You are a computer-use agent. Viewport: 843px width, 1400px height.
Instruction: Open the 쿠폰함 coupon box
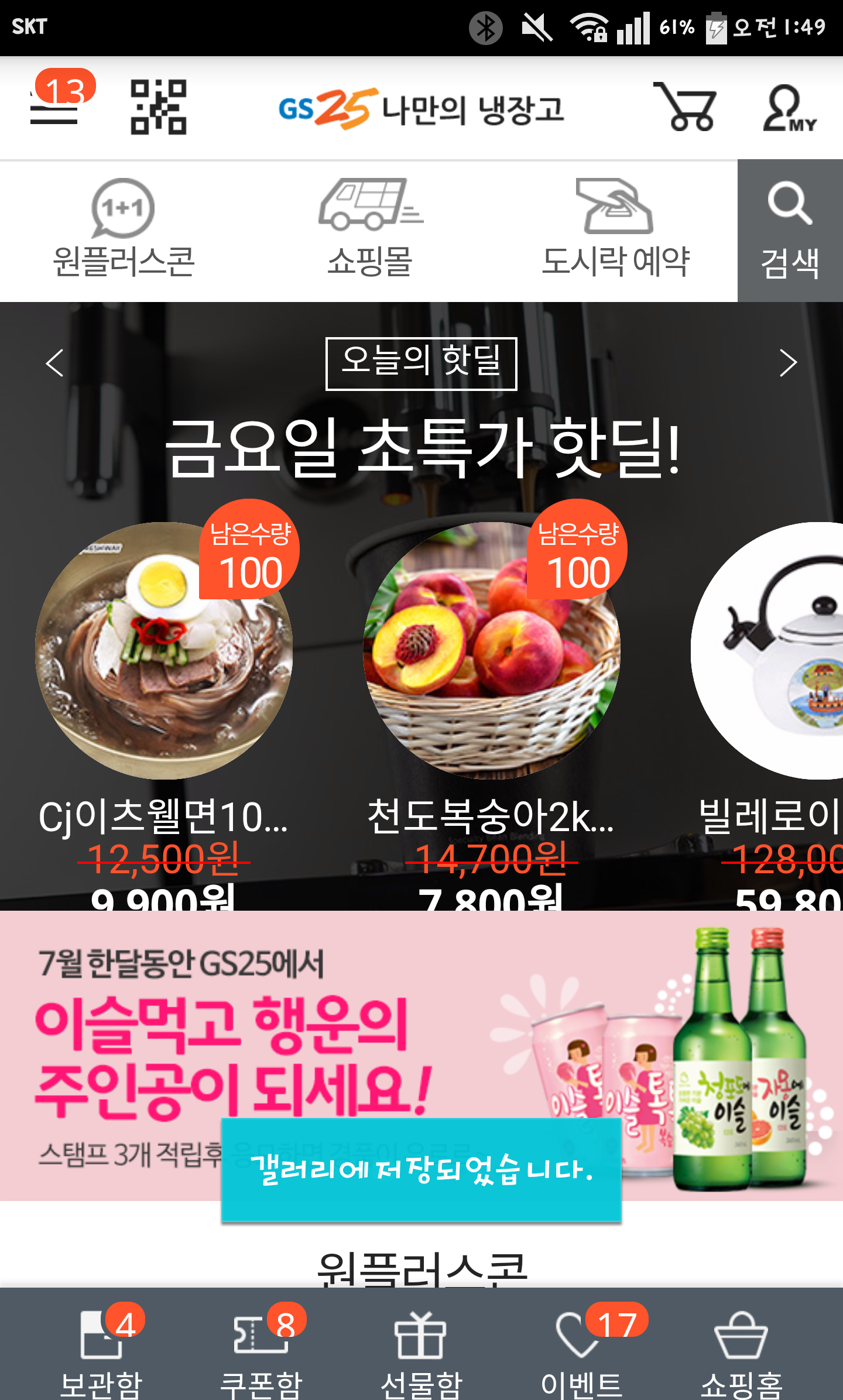tap(261, 1350)
